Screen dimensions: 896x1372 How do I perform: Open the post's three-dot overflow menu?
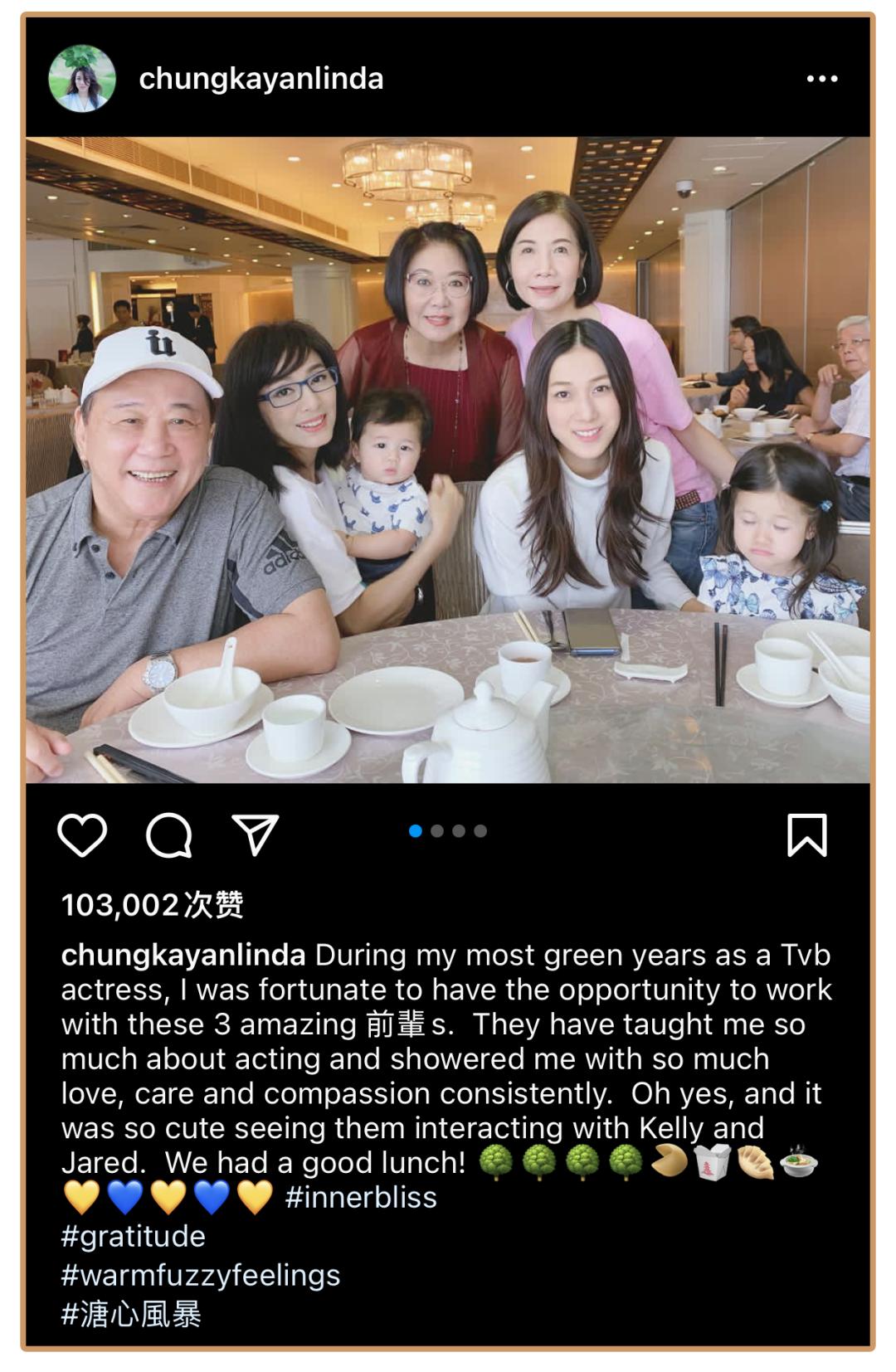821,79
